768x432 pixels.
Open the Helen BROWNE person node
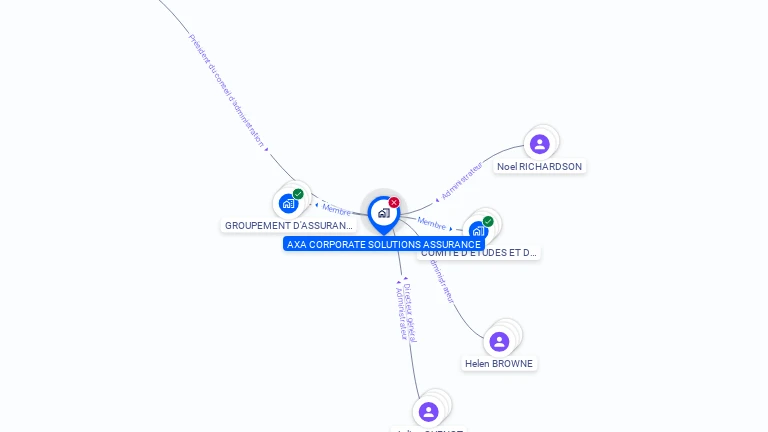point(499,342)
